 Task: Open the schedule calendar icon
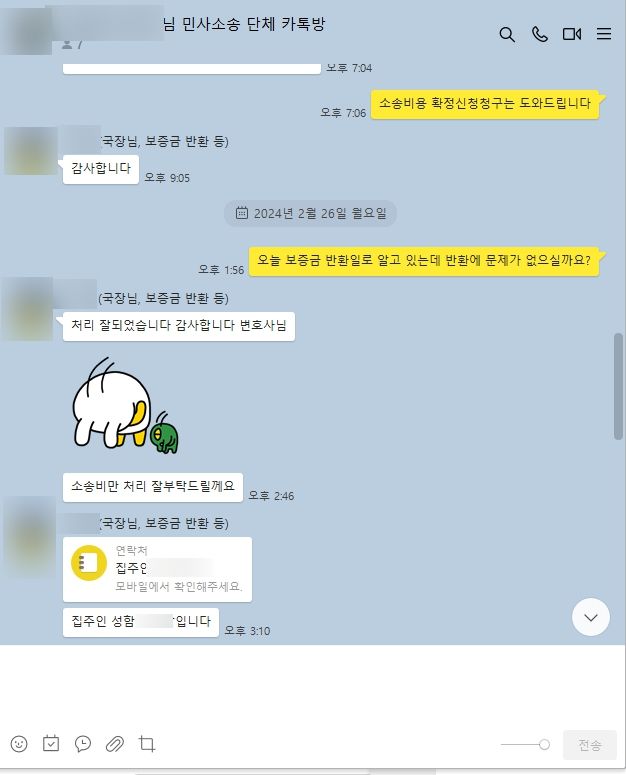[x=51, y=744]
